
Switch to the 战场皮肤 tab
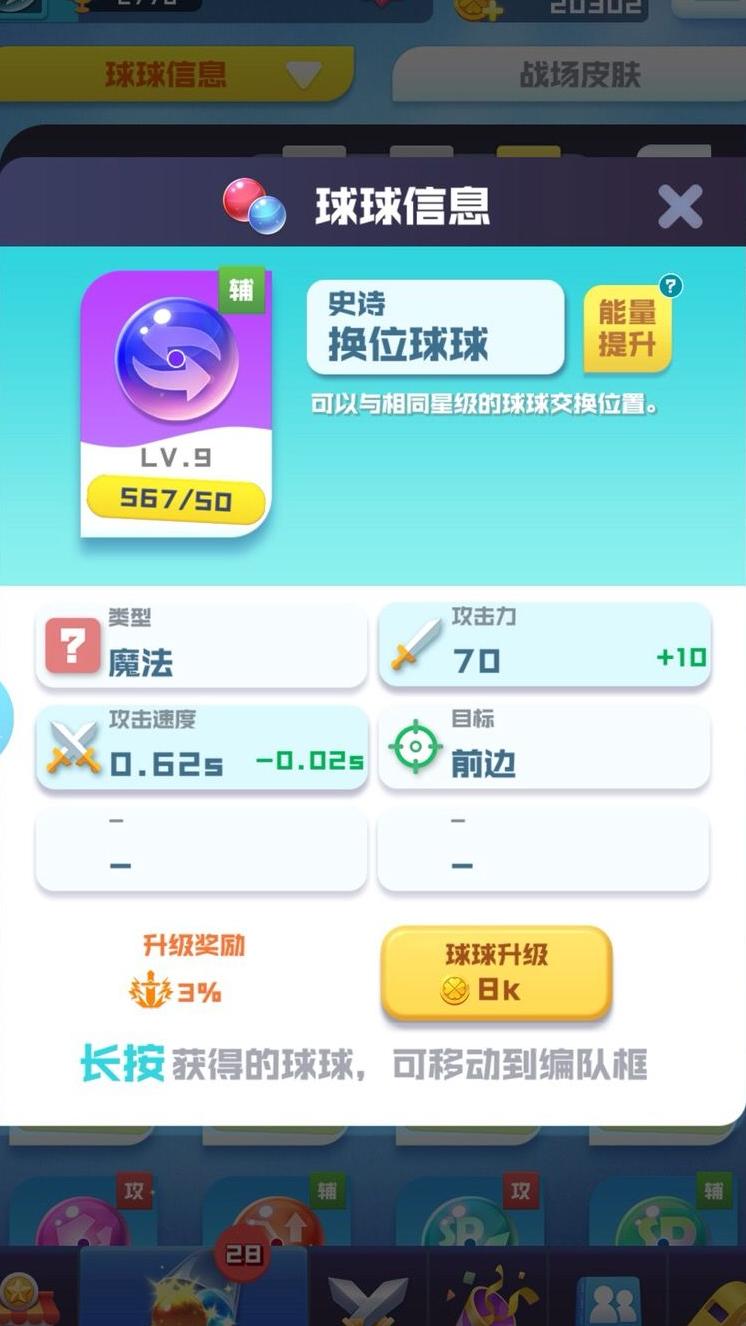(578, 75)
